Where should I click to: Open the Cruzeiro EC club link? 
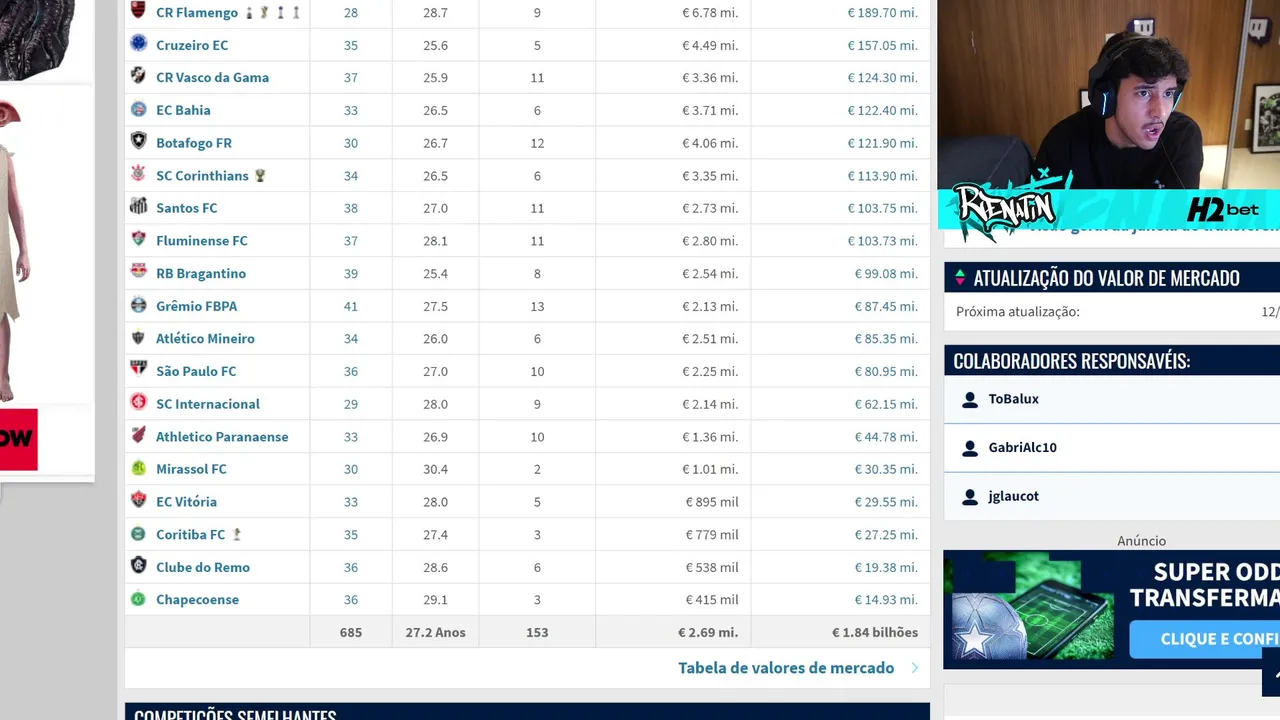tap(192, 45)
